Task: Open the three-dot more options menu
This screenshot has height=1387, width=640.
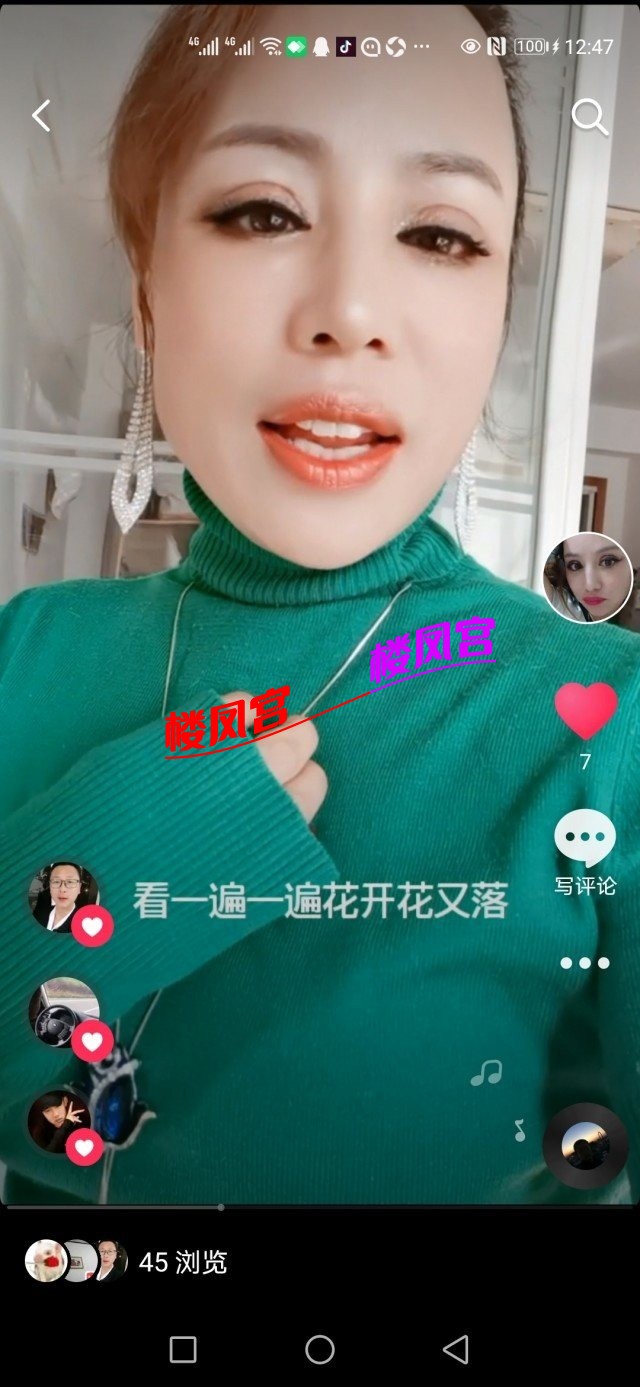Action: tap(585, 963)
